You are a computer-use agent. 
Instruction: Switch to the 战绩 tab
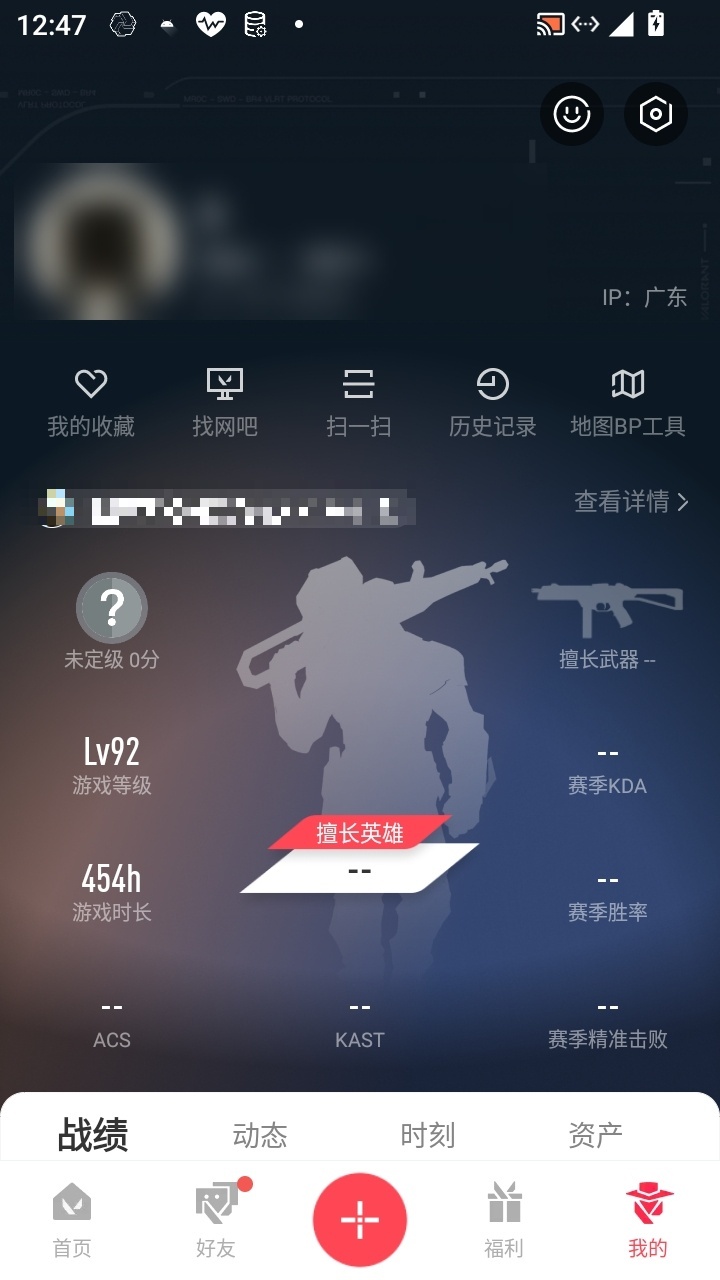pos(93,1135)
